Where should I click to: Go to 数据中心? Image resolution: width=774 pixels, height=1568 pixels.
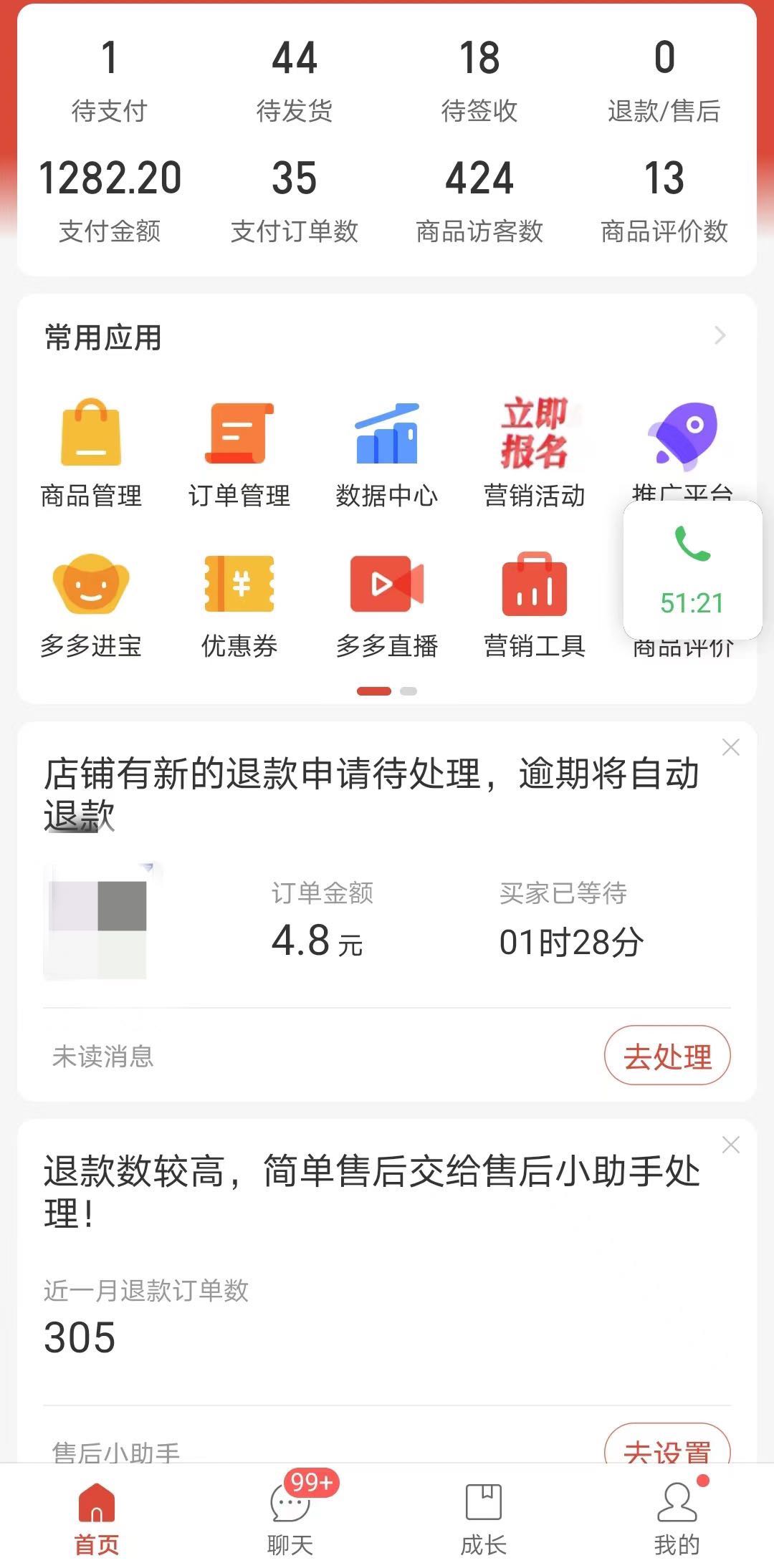click(387, 453)
